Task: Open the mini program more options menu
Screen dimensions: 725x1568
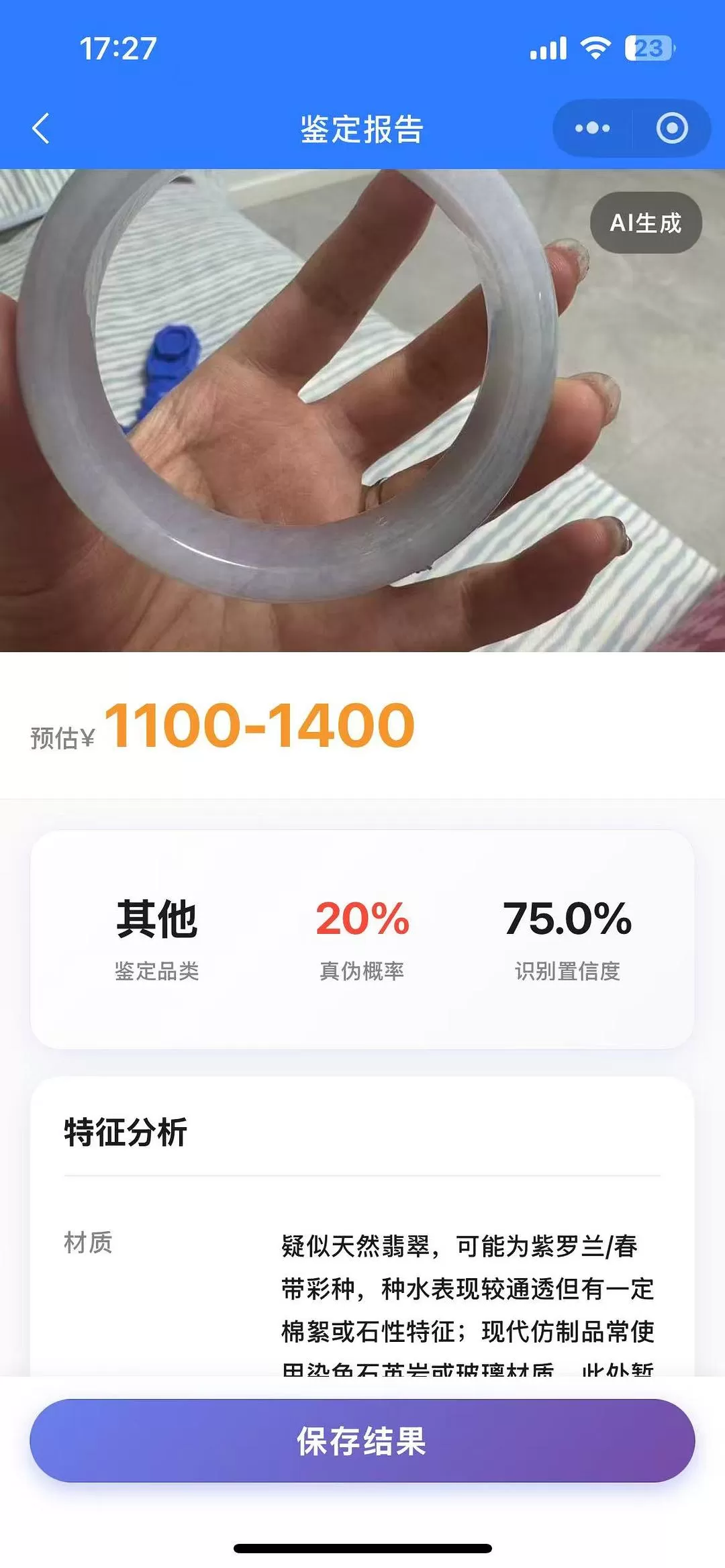Action: [592, 128]
